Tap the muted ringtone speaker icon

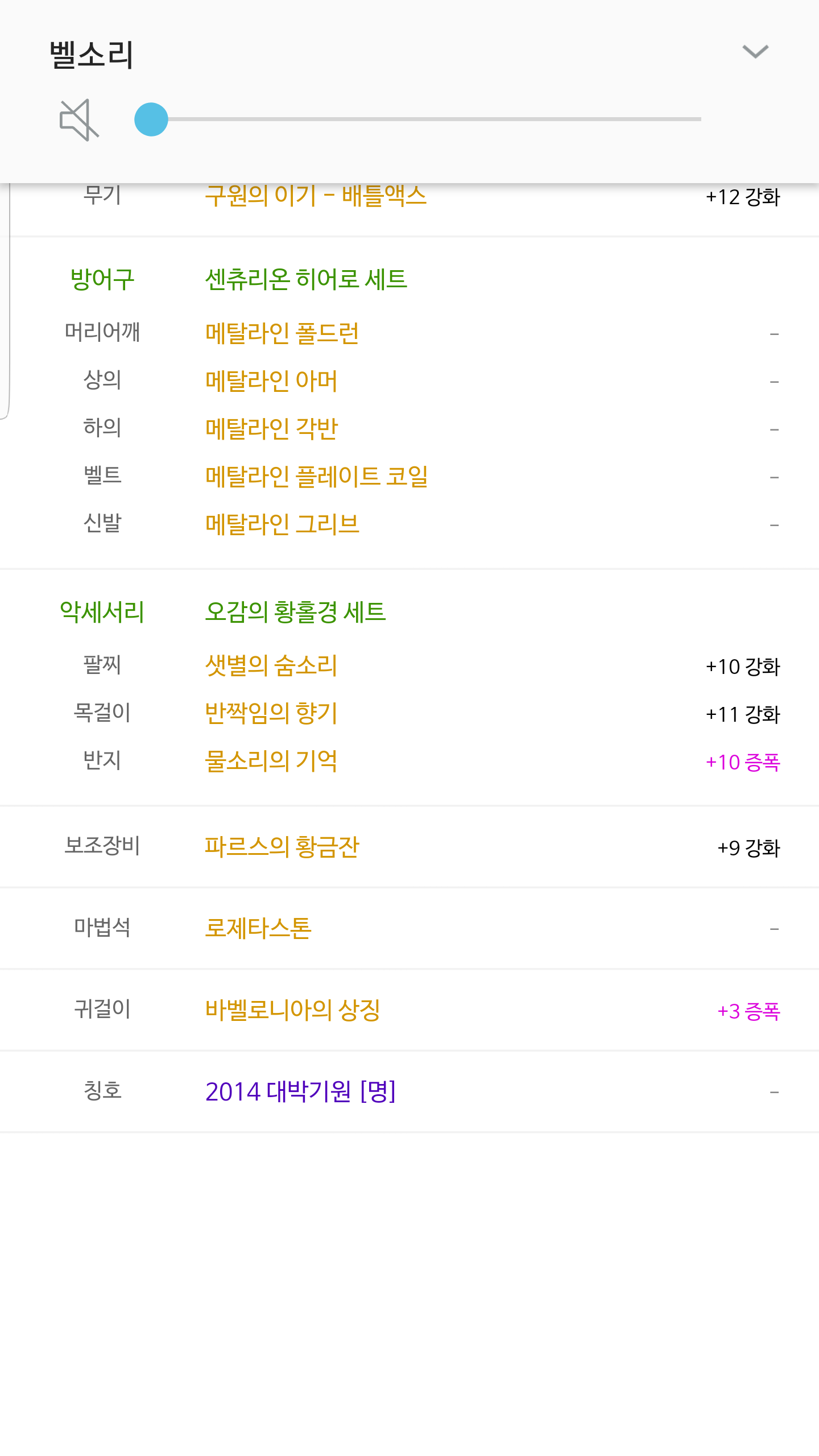tap(80, 119)
